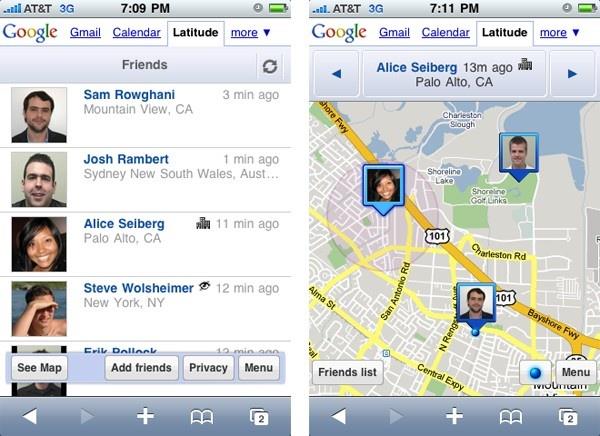Show the previous friend with the left arrow
600x436 pixels.
[336, 74]
